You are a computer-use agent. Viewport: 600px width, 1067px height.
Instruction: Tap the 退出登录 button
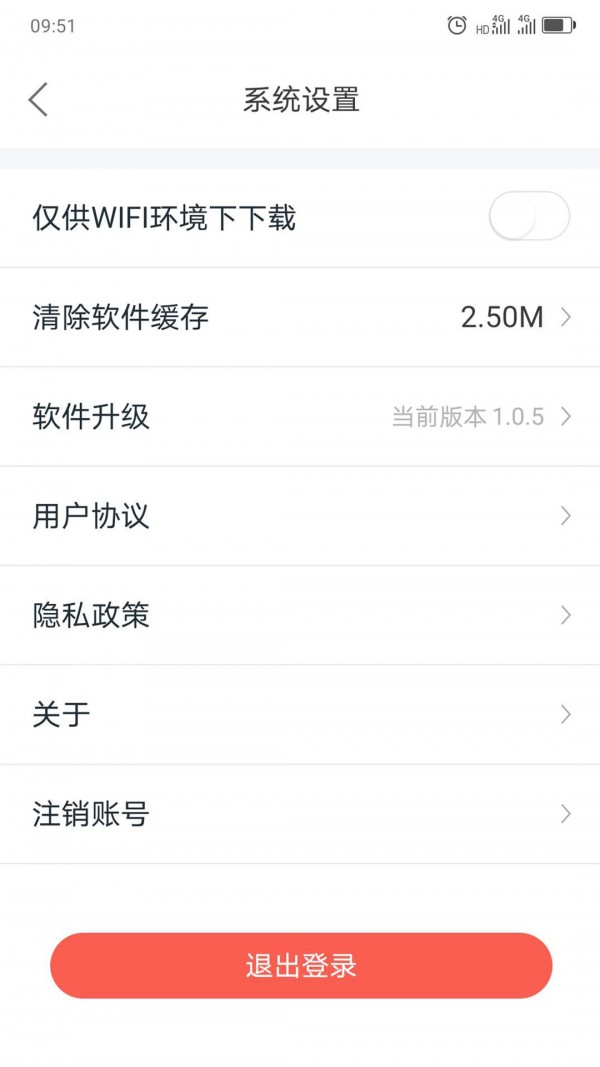[x=301, y=965]
